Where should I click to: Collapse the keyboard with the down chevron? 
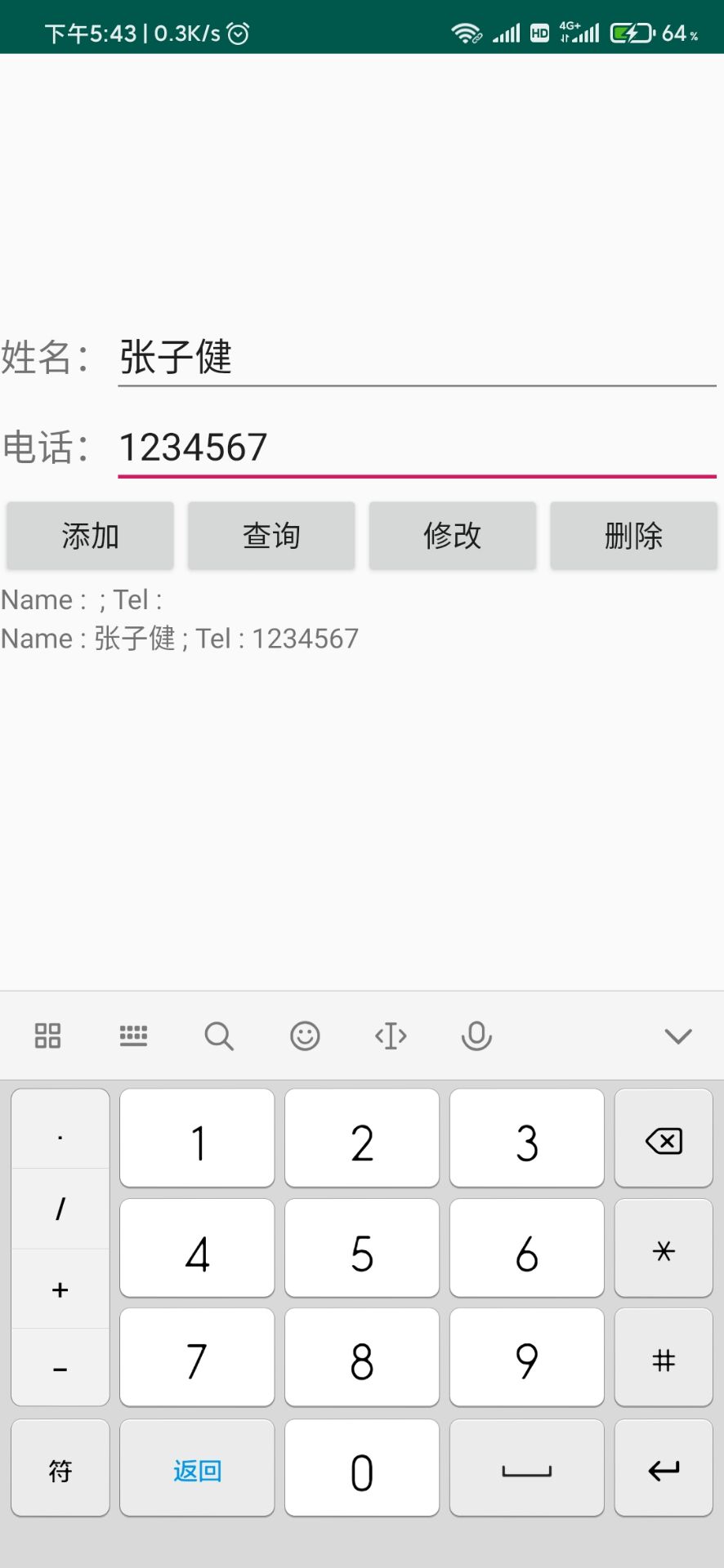tap(678, 1036)
